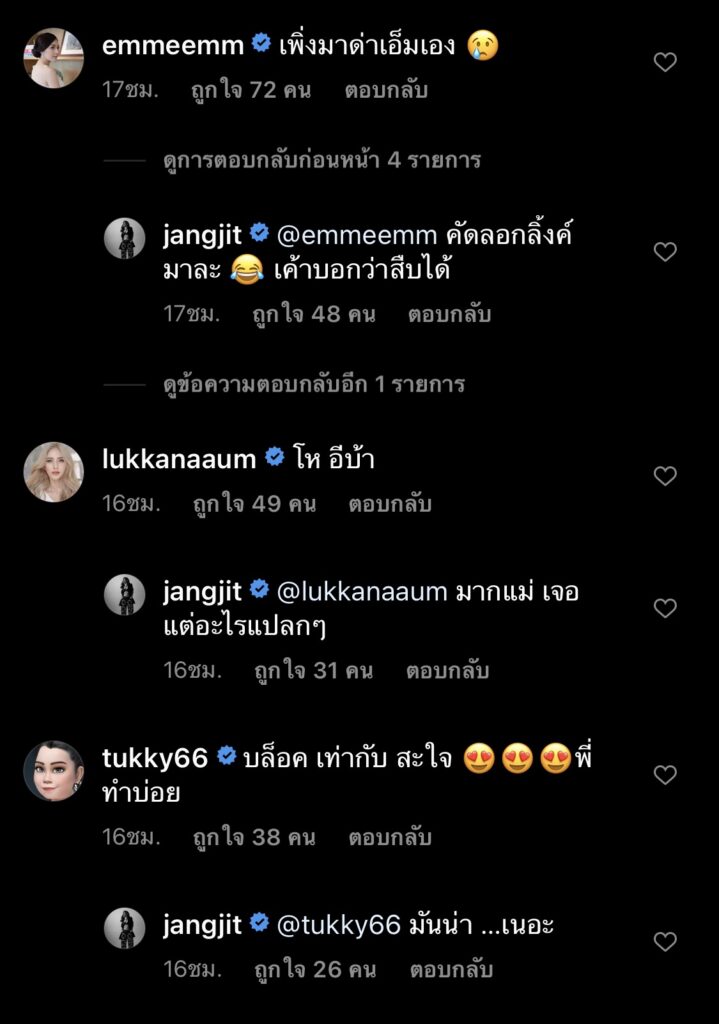Reply to jangjit's reply mentioning emmeemm
This screenshot has width=719, height=1024.
point(449,314)
